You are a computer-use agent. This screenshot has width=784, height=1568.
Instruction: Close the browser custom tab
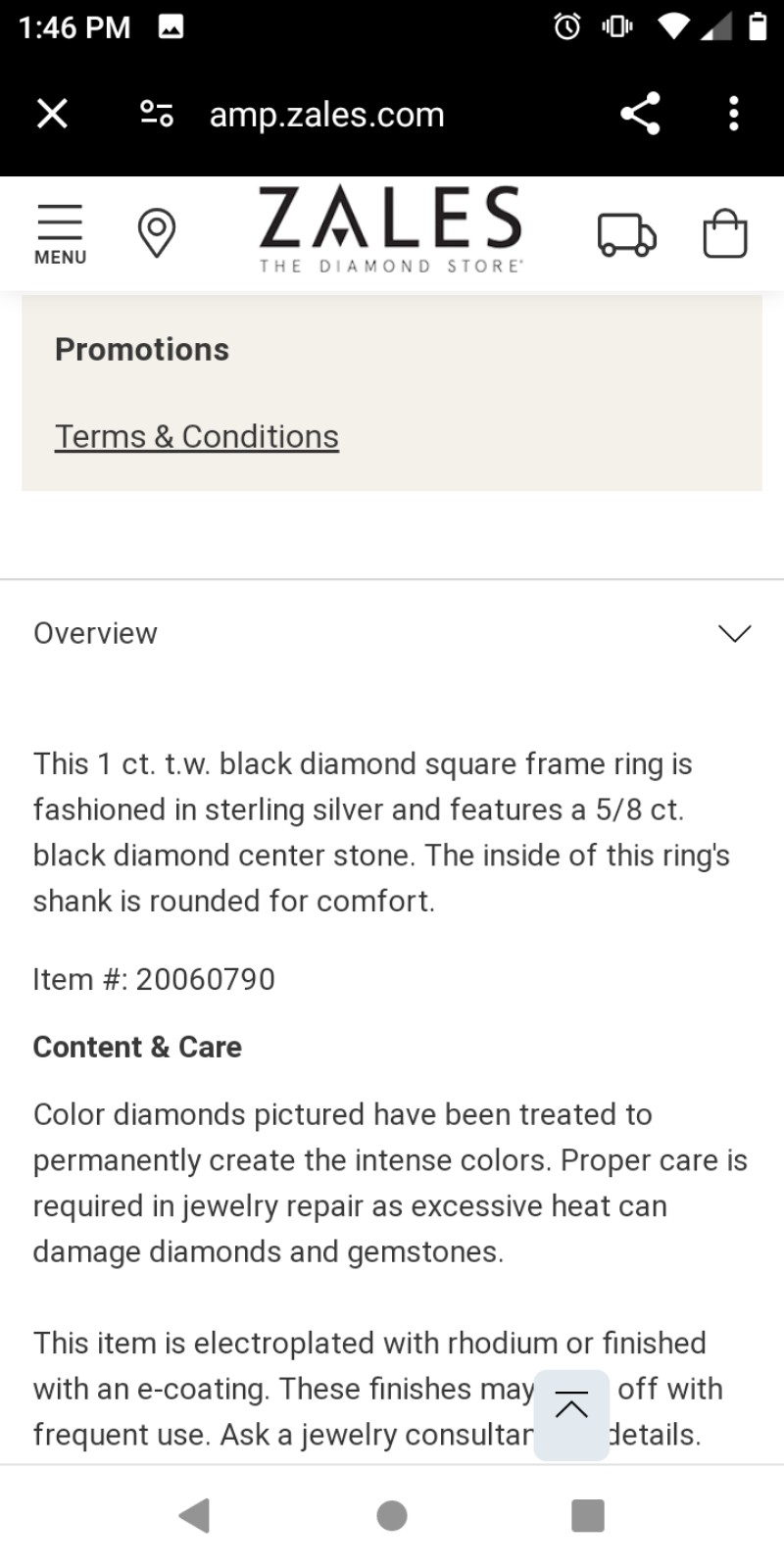[52, 114]
